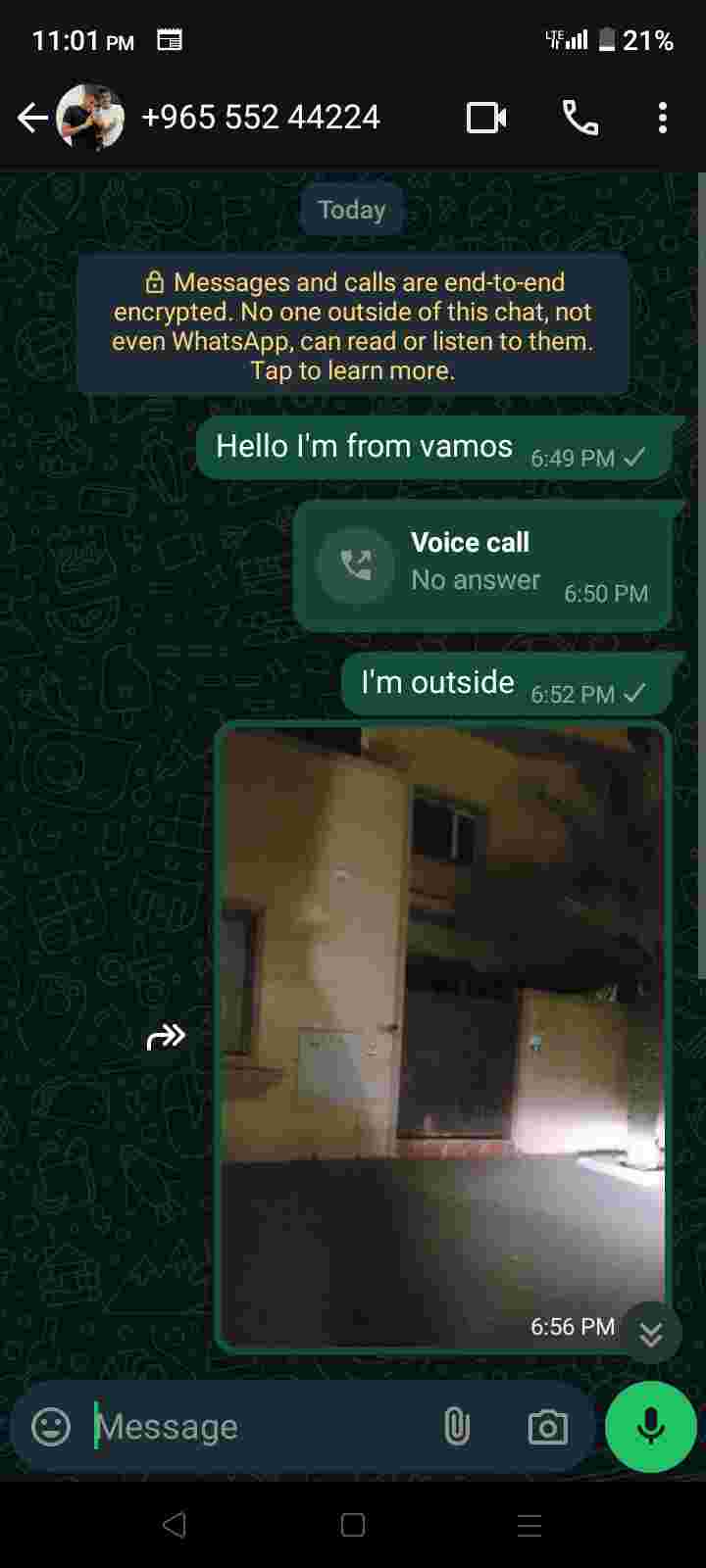Tap the encryption info notice

click(352, 325)
